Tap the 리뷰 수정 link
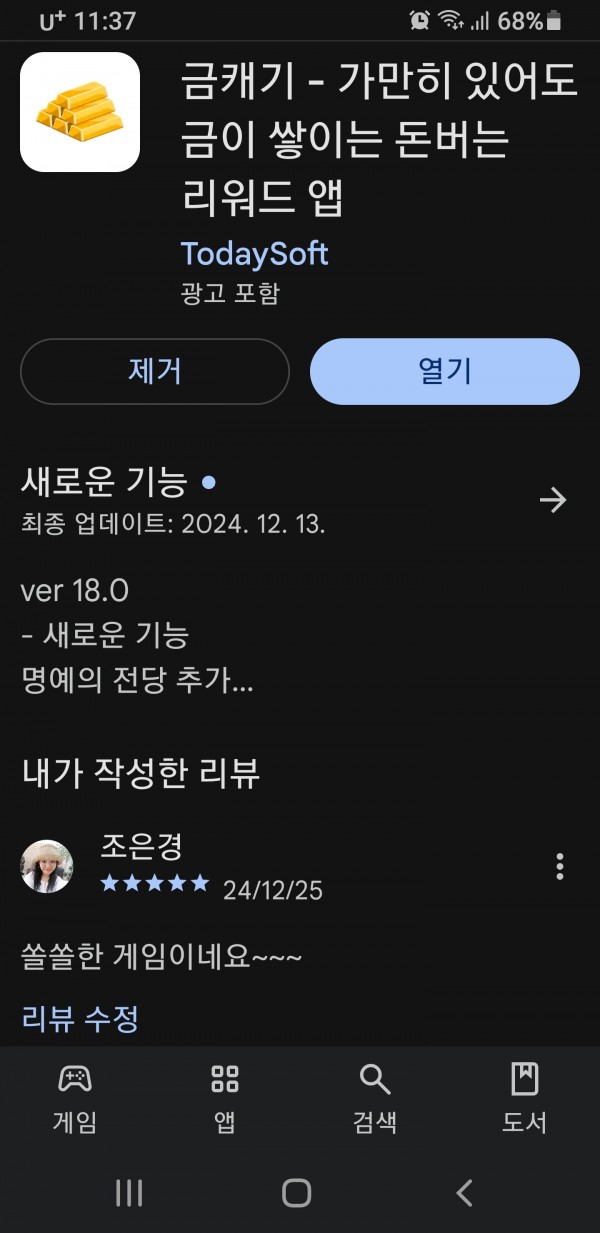Image resolution: width=600 pixels, height=1233 pixels. tap(80, 1019)
